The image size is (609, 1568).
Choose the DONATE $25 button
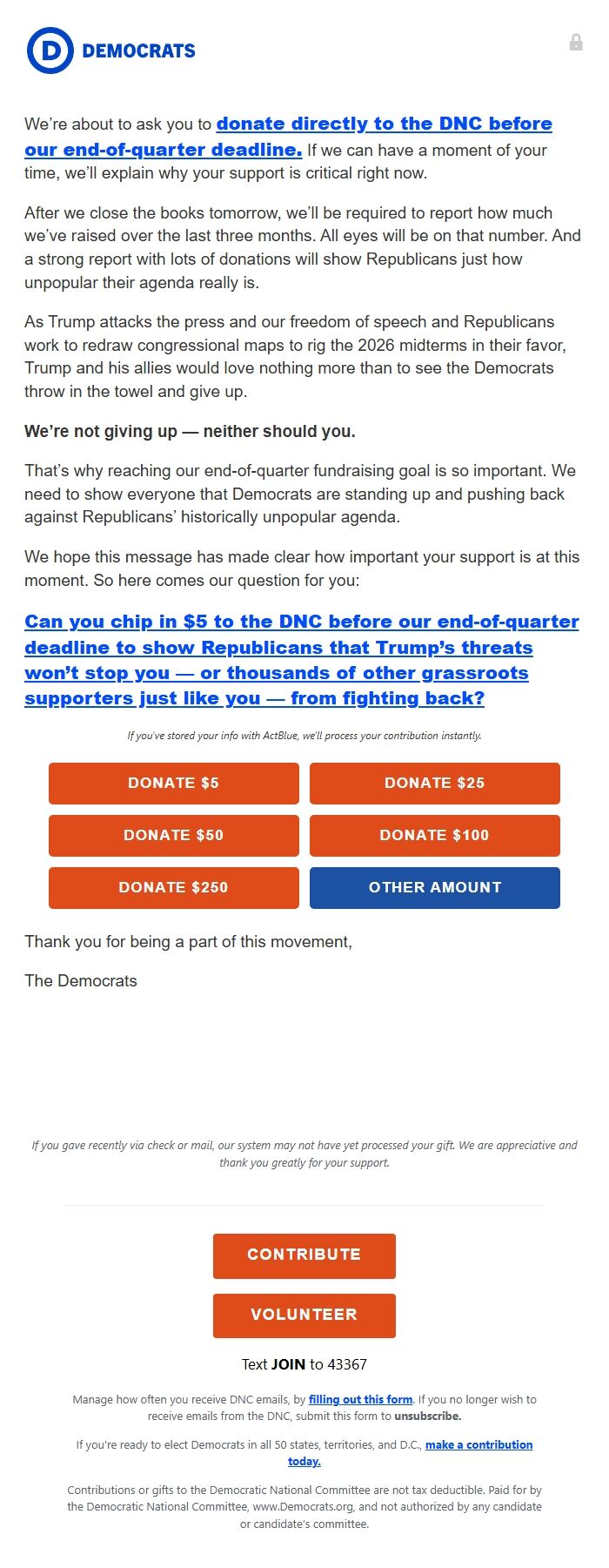tap(435, 783)
